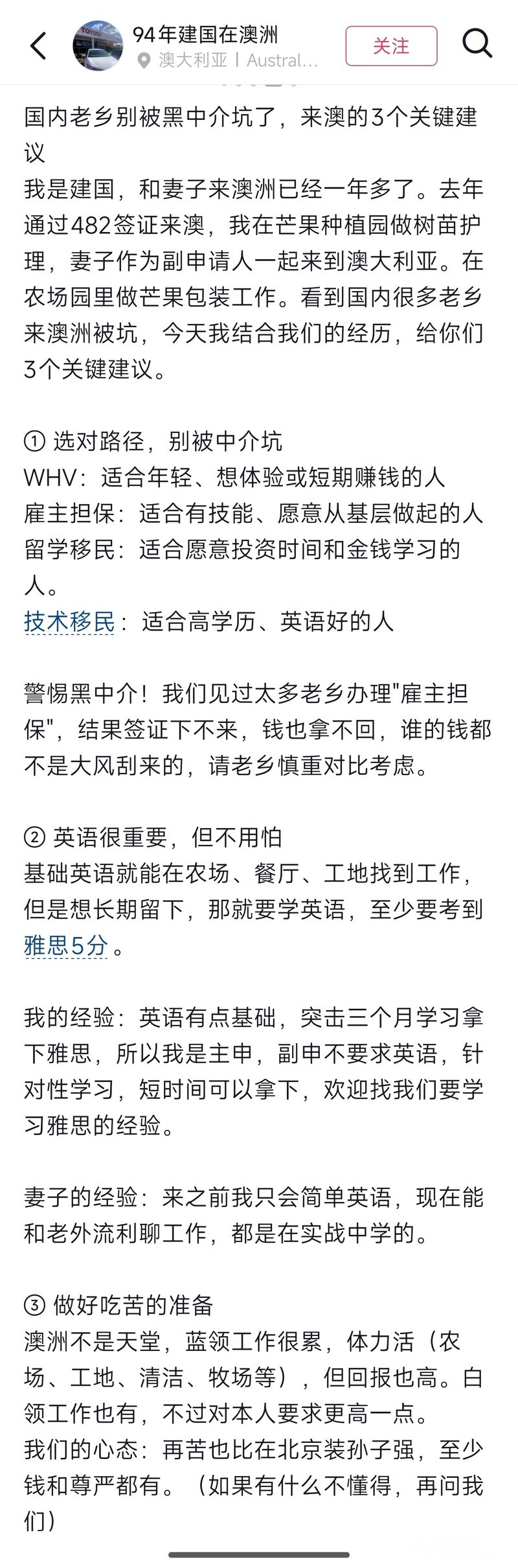Follow the author with the 关注 button
Viewport: 518px width, 1568px height.
point(391,46)
